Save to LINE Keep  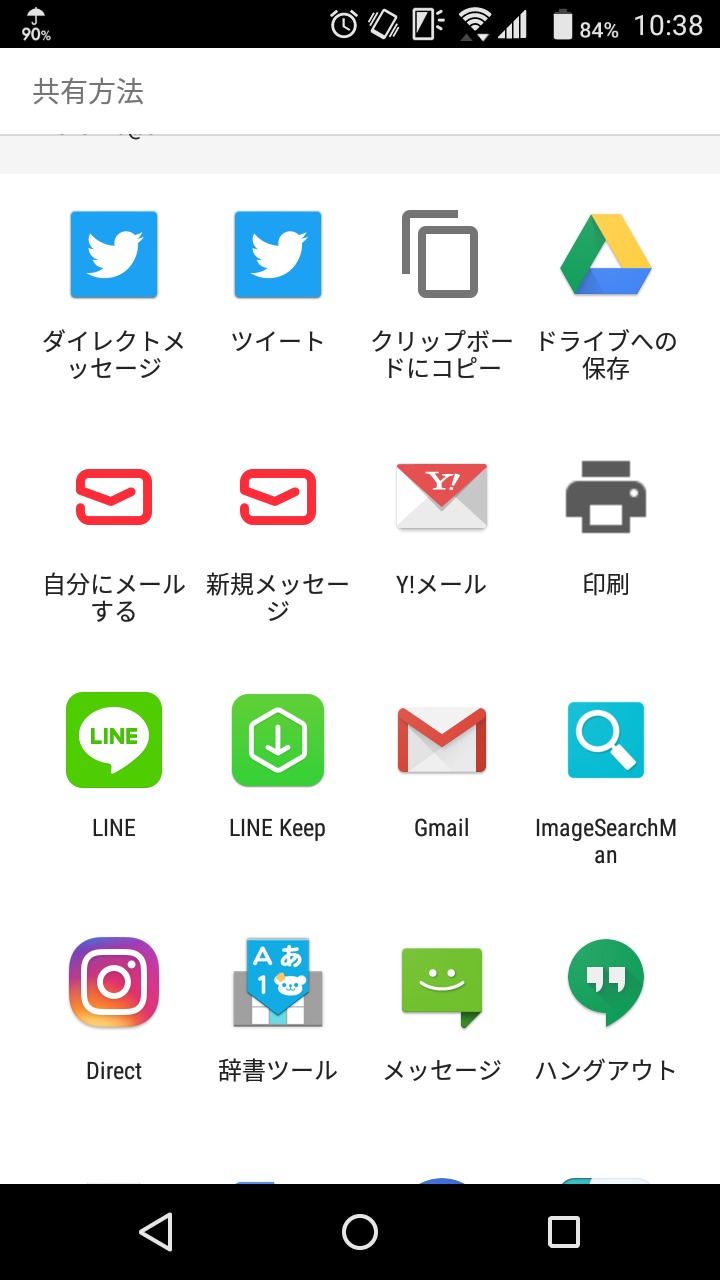(x=278, y=740)
